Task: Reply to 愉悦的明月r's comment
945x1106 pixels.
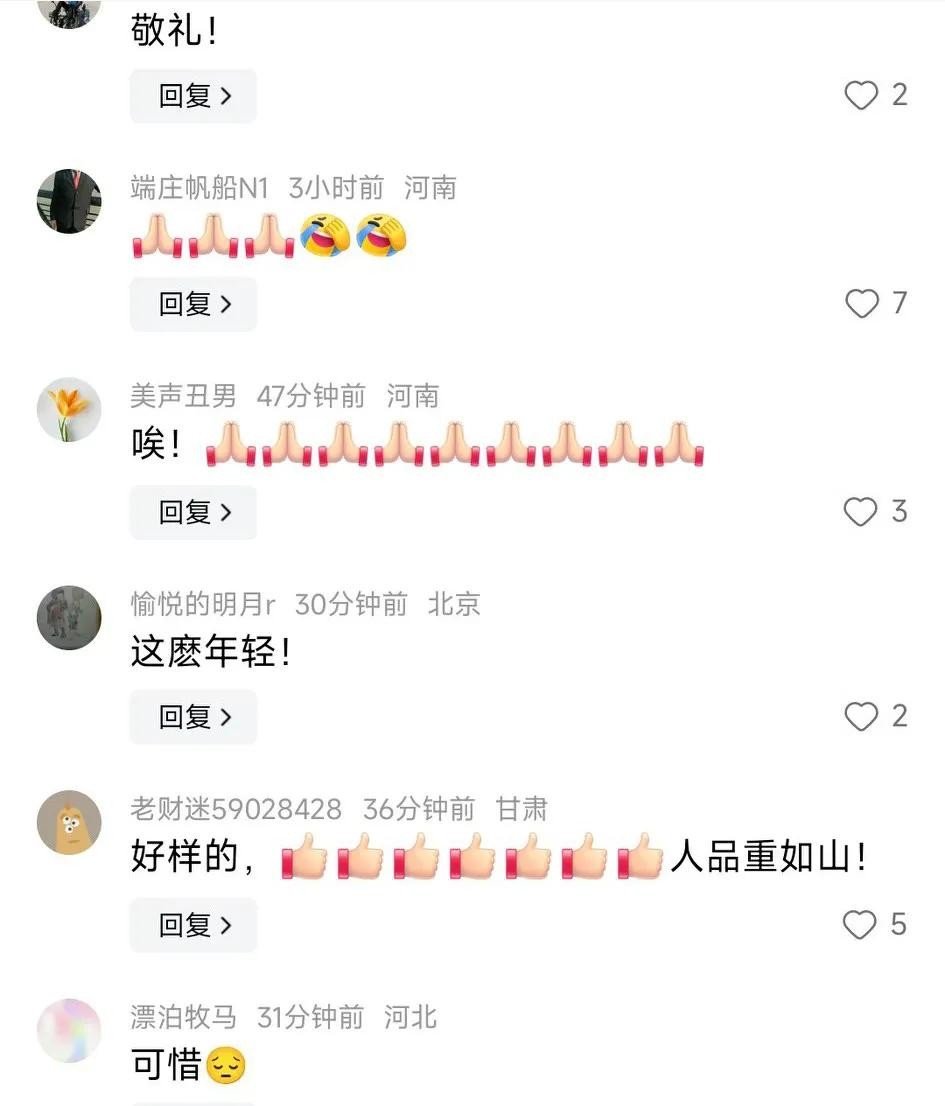Action: [x=193, y=717]
